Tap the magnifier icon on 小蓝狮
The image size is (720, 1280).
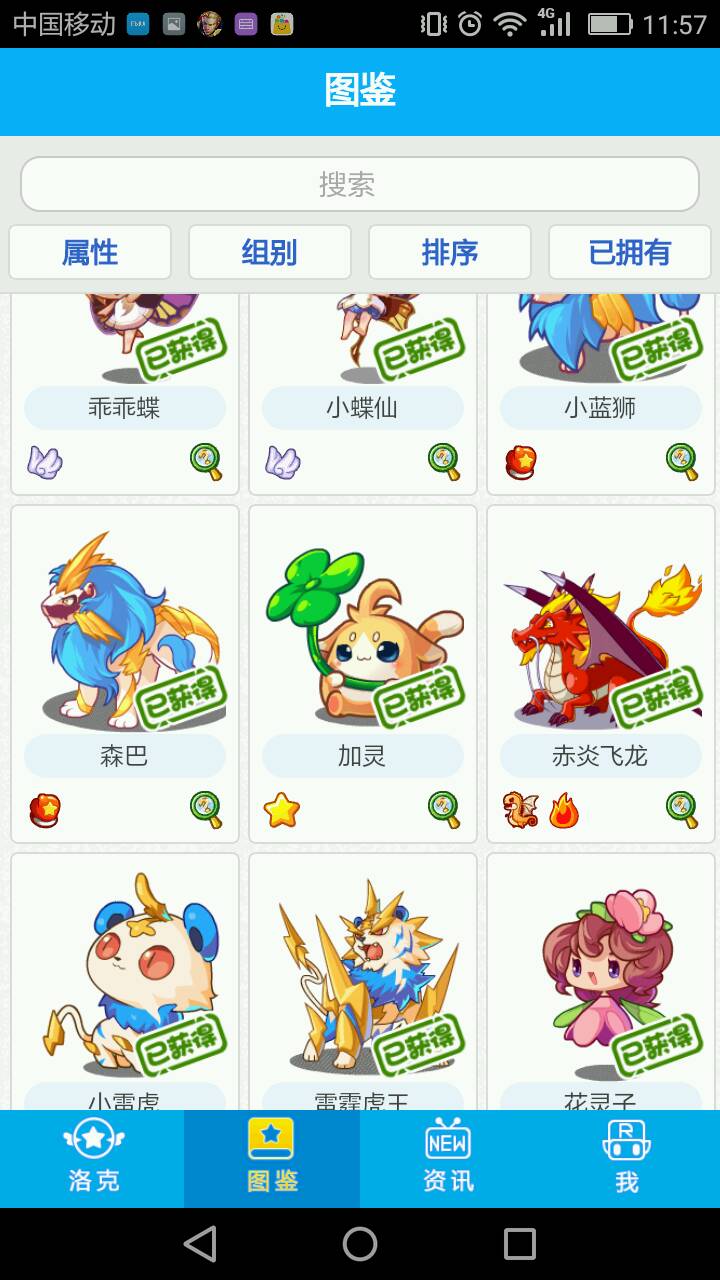pyautogui.click(x=682, y=462)
